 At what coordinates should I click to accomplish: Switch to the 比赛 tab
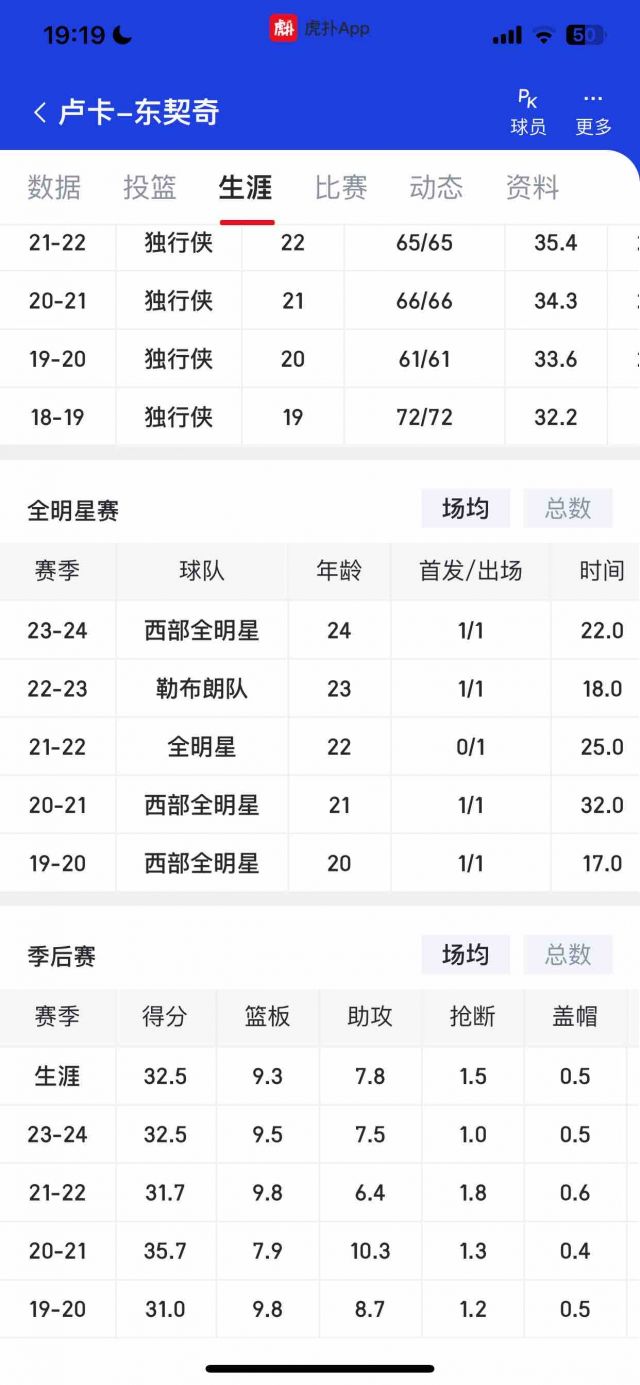[341, 187]
